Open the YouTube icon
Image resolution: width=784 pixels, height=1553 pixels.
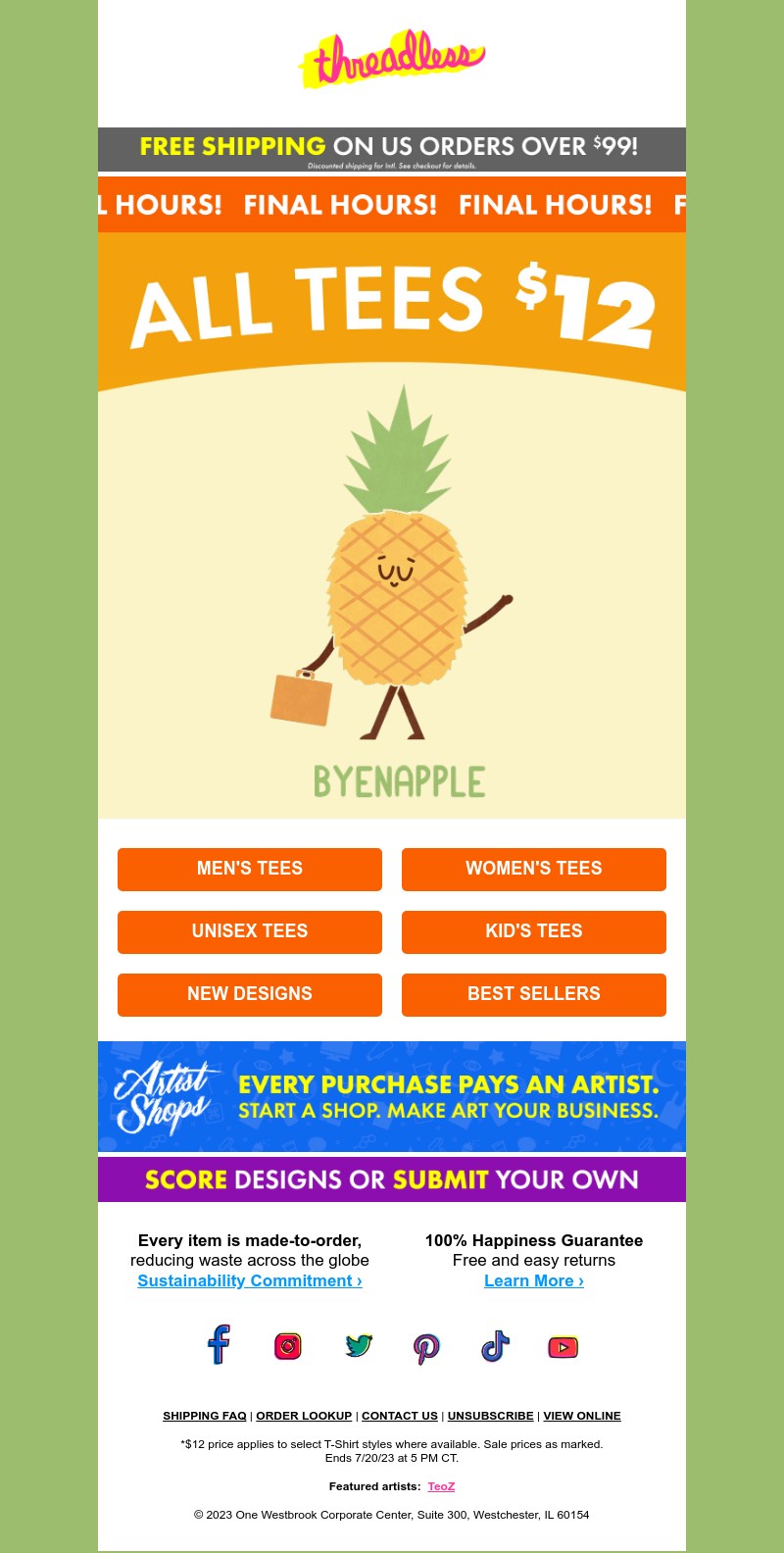563,1347
